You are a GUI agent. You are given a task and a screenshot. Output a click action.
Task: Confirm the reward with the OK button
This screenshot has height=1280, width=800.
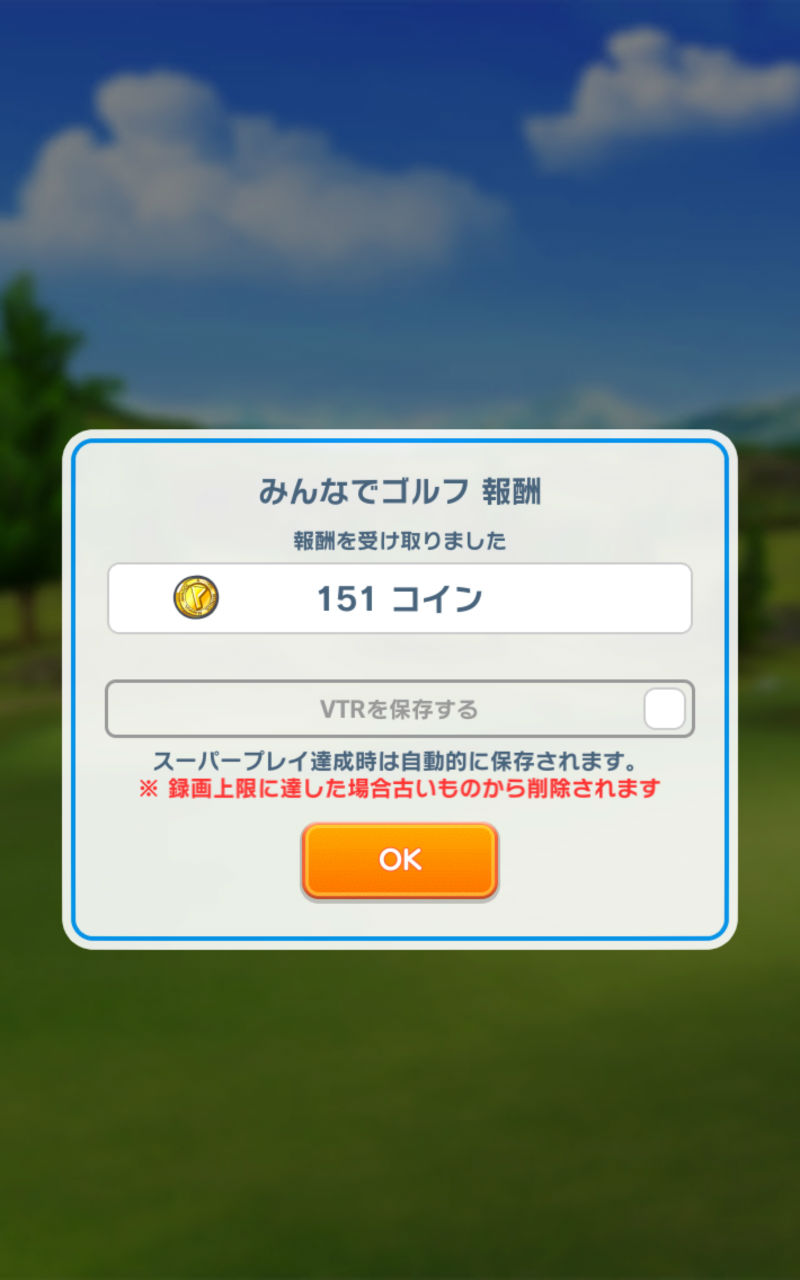[400, 860]
